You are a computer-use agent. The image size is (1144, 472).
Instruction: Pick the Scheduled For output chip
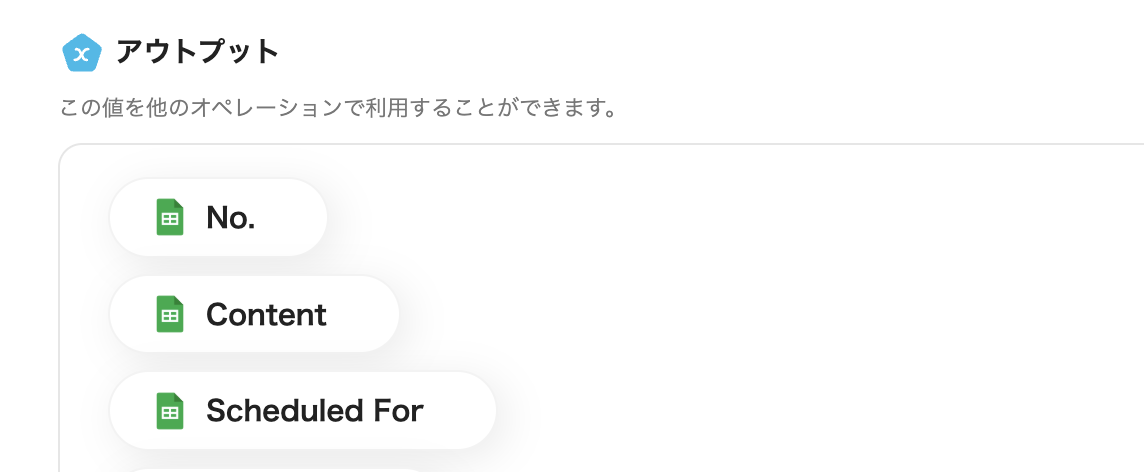[x=302, y=410]
